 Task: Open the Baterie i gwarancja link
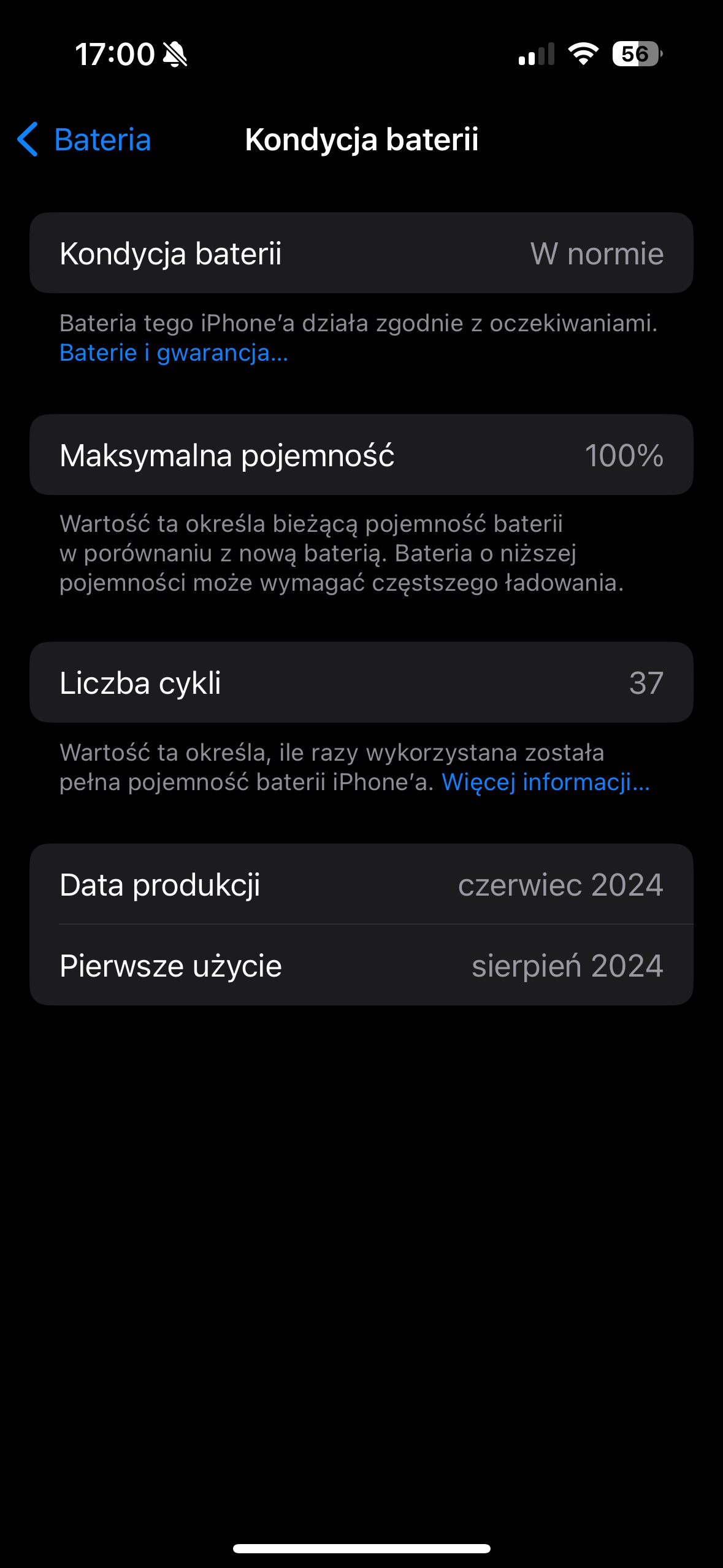click(174, 353)
